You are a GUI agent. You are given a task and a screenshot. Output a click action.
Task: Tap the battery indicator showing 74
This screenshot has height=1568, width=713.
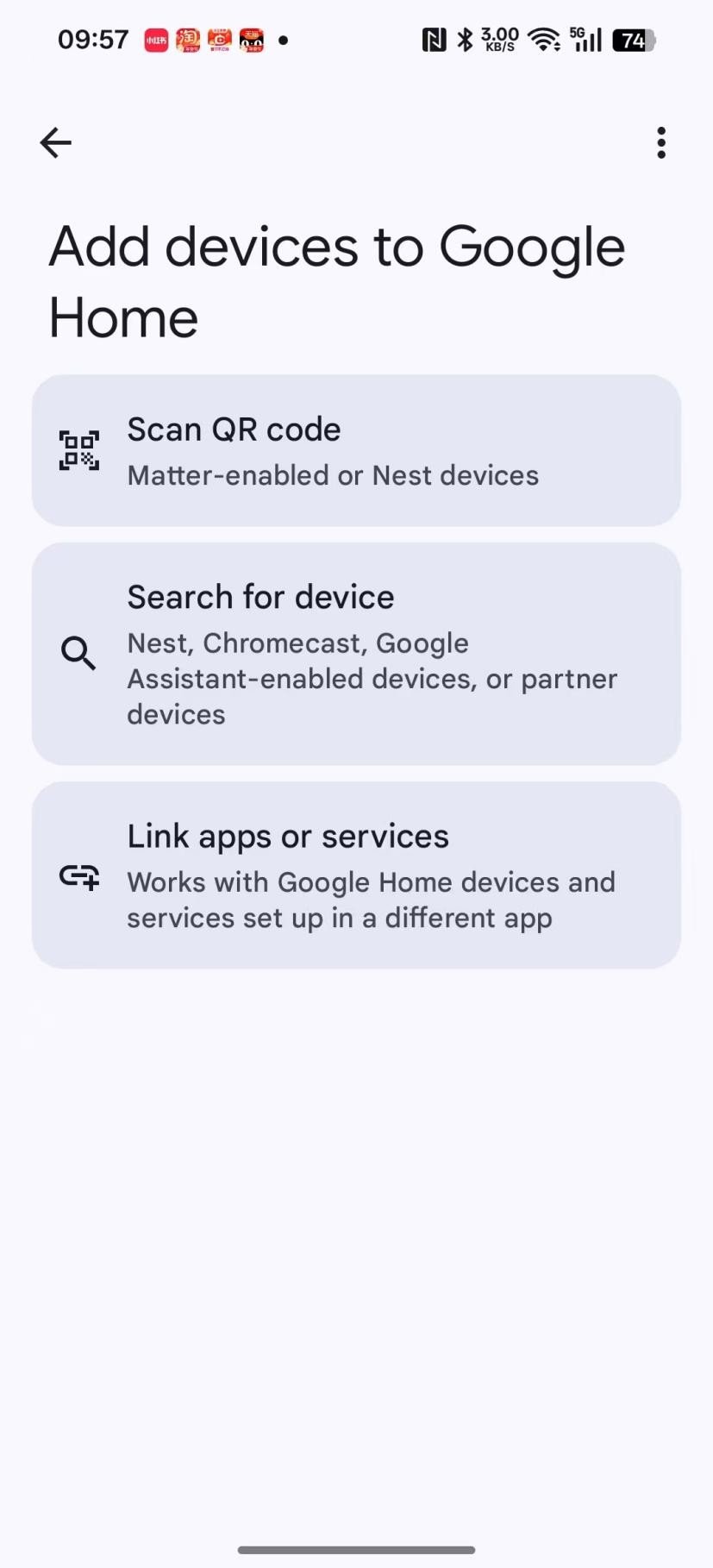[634, 40]
